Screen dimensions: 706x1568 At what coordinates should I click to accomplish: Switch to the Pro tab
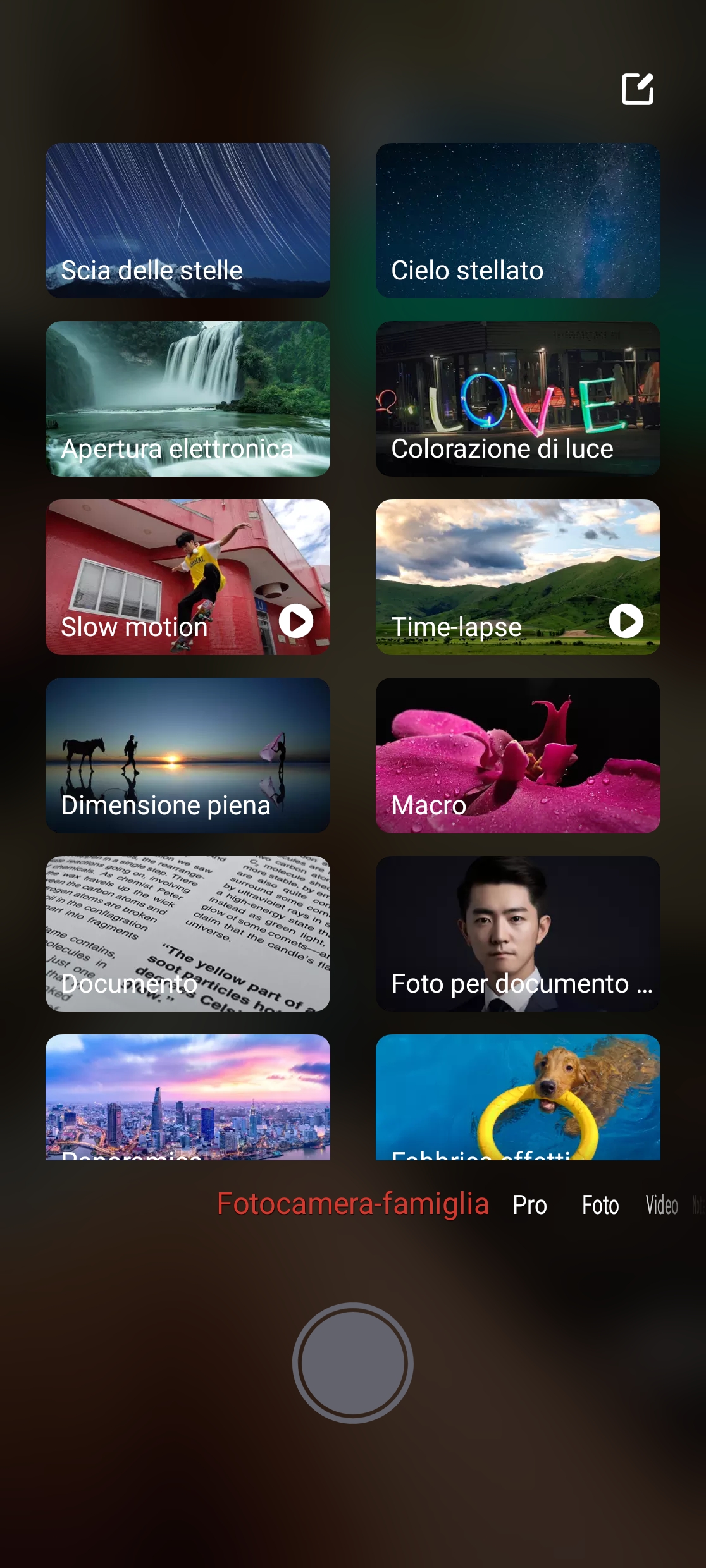pos(529,1205)
